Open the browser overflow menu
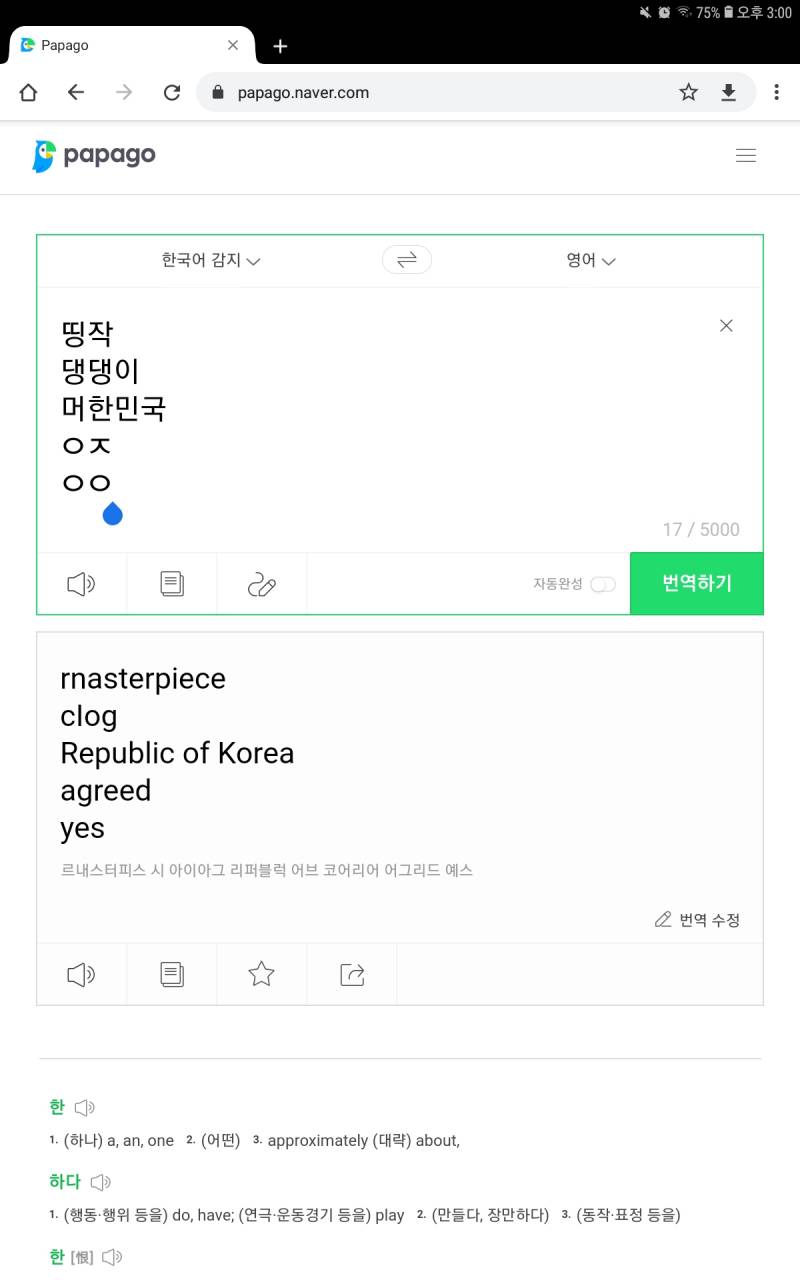The image size is (800, 1280). coord(777,91)
